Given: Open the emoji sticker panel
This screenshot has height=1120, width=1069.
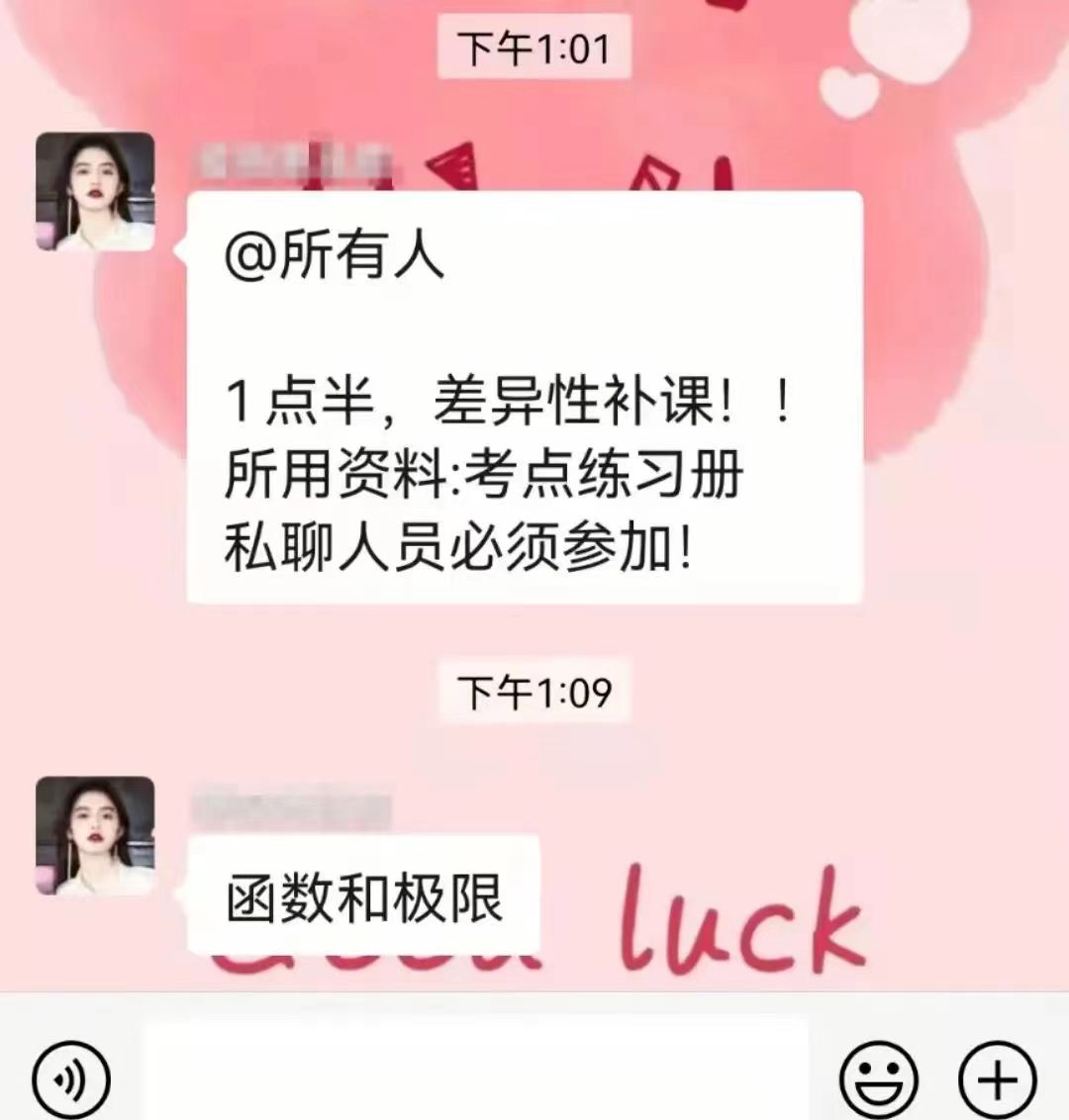Looking at the screenshot, I should 878,1078.
